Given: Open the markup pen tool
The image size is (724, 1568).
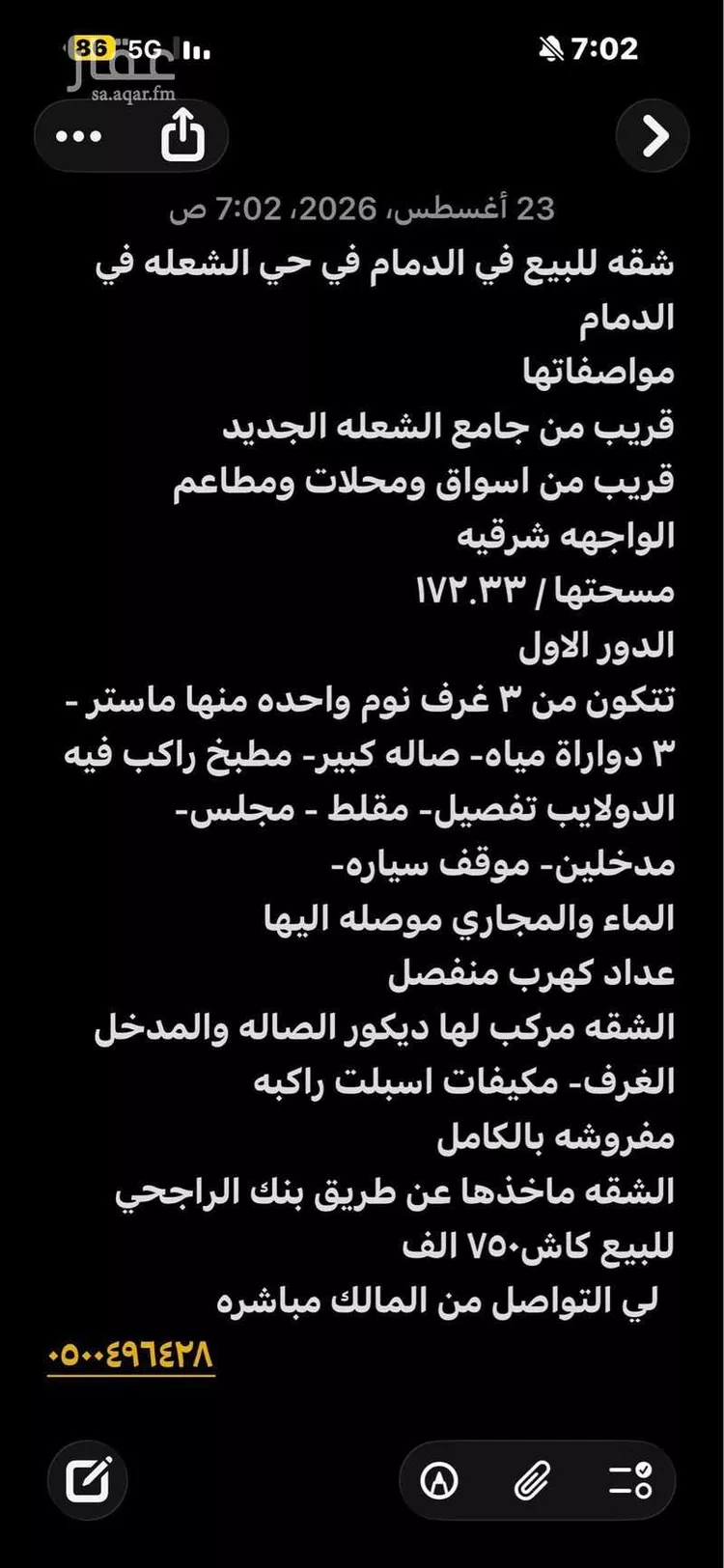Looking at the screenshot, I should tap(440, 1479).
